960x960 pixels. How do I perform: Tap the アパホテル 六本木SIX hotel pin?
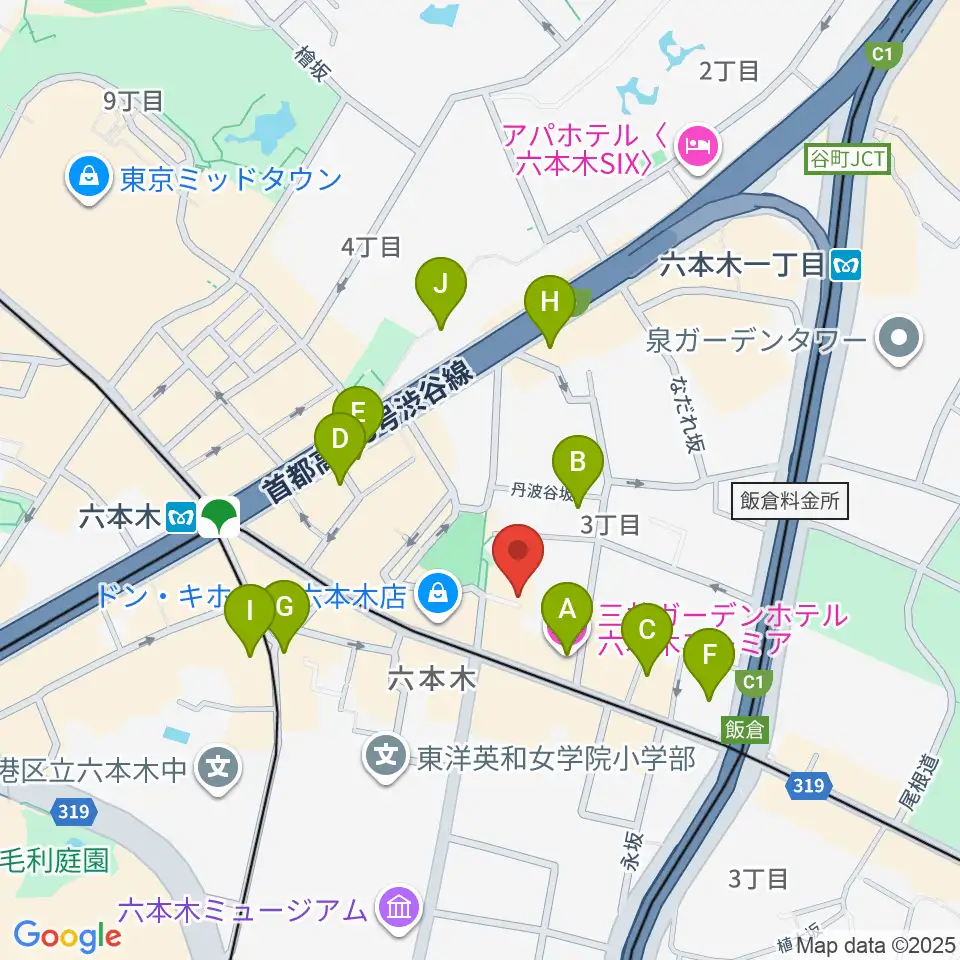point(698,147)
